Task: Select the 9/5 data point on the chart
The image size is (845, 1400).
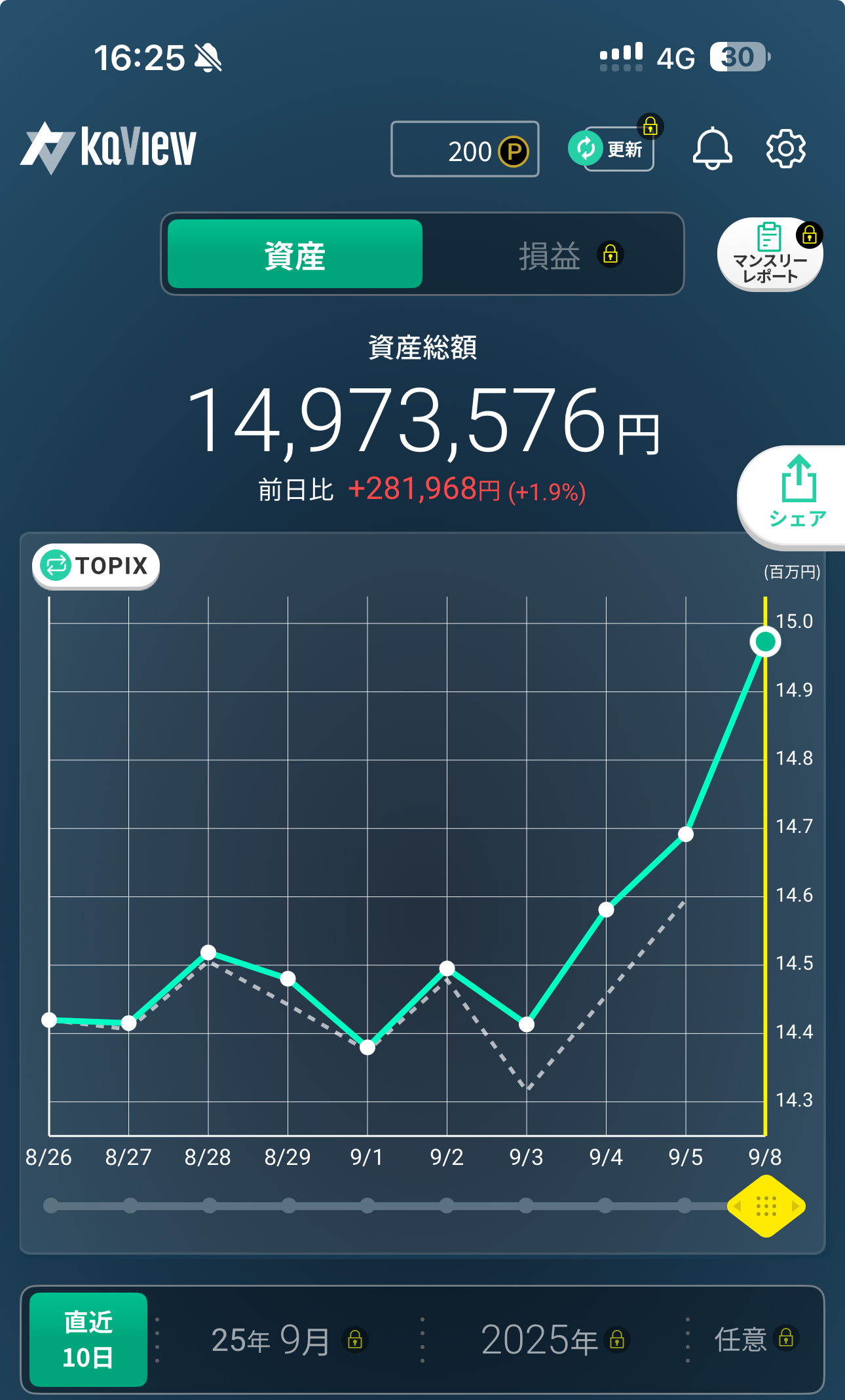Action: point(686,834)
